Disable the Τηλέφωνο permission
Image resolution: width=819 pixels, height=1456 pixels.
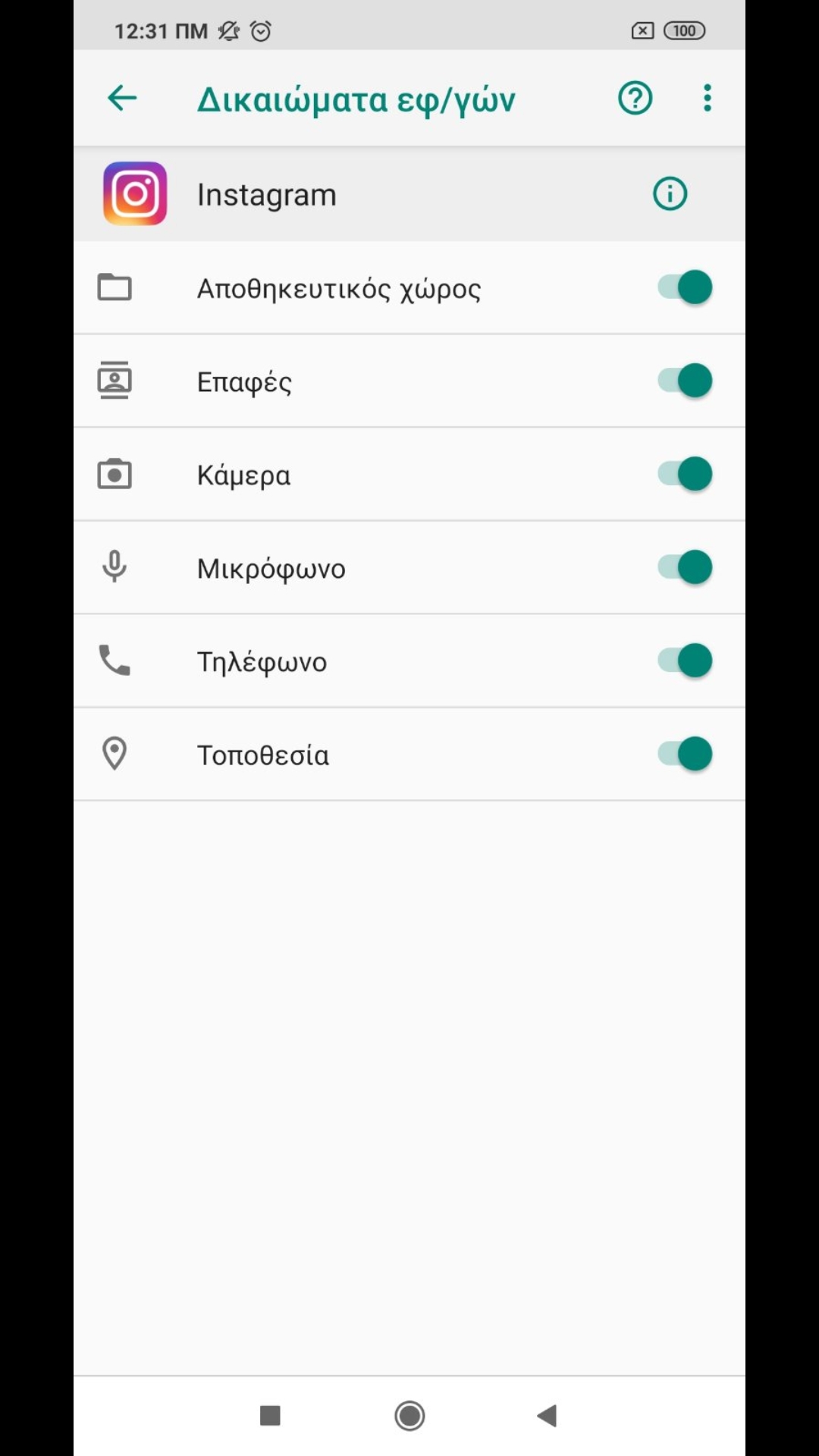point(685,661)
